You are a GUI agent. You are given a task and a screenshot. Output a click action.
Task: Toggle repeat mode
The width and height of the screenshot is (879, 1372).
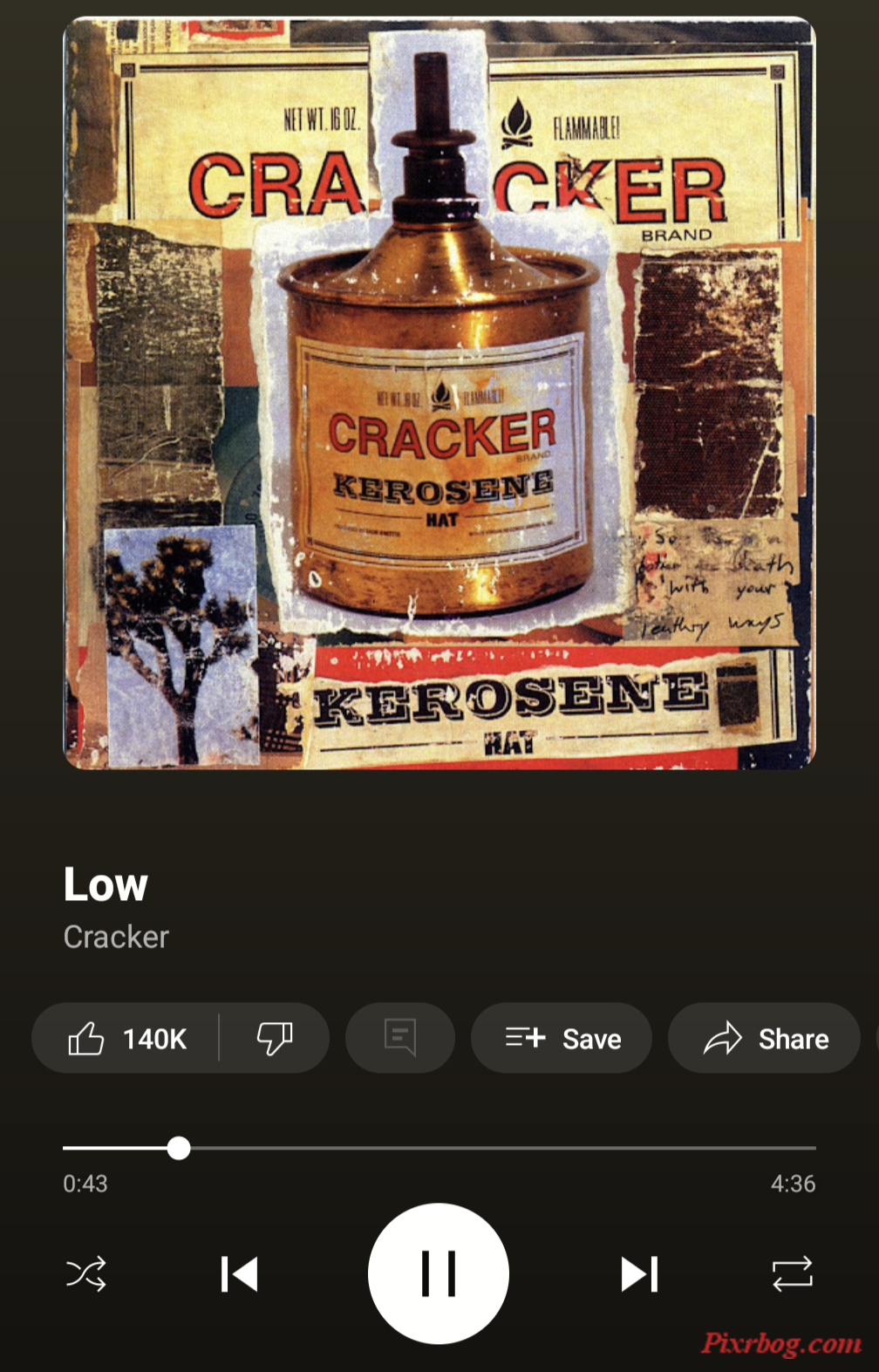[x=792, y=1274]
